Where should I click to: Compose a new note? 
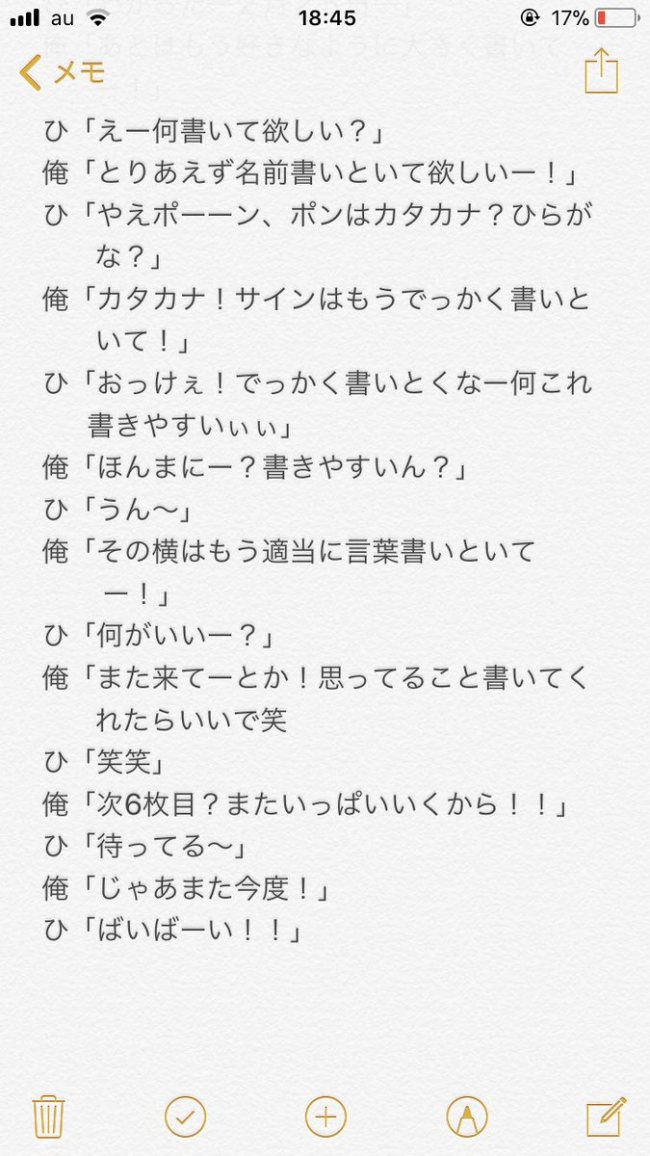tap(606, 1117)
